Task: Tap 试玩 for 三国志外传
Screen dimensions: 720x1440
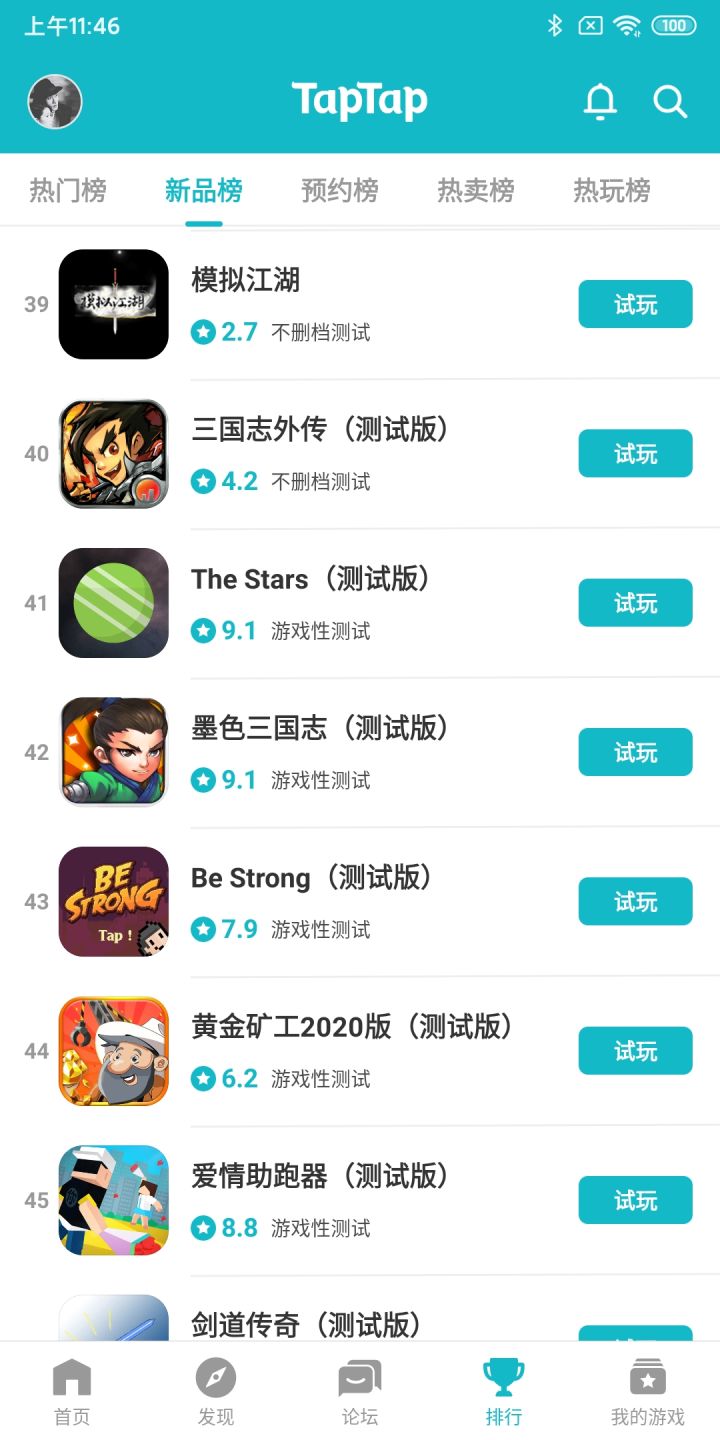Action: 636,453
